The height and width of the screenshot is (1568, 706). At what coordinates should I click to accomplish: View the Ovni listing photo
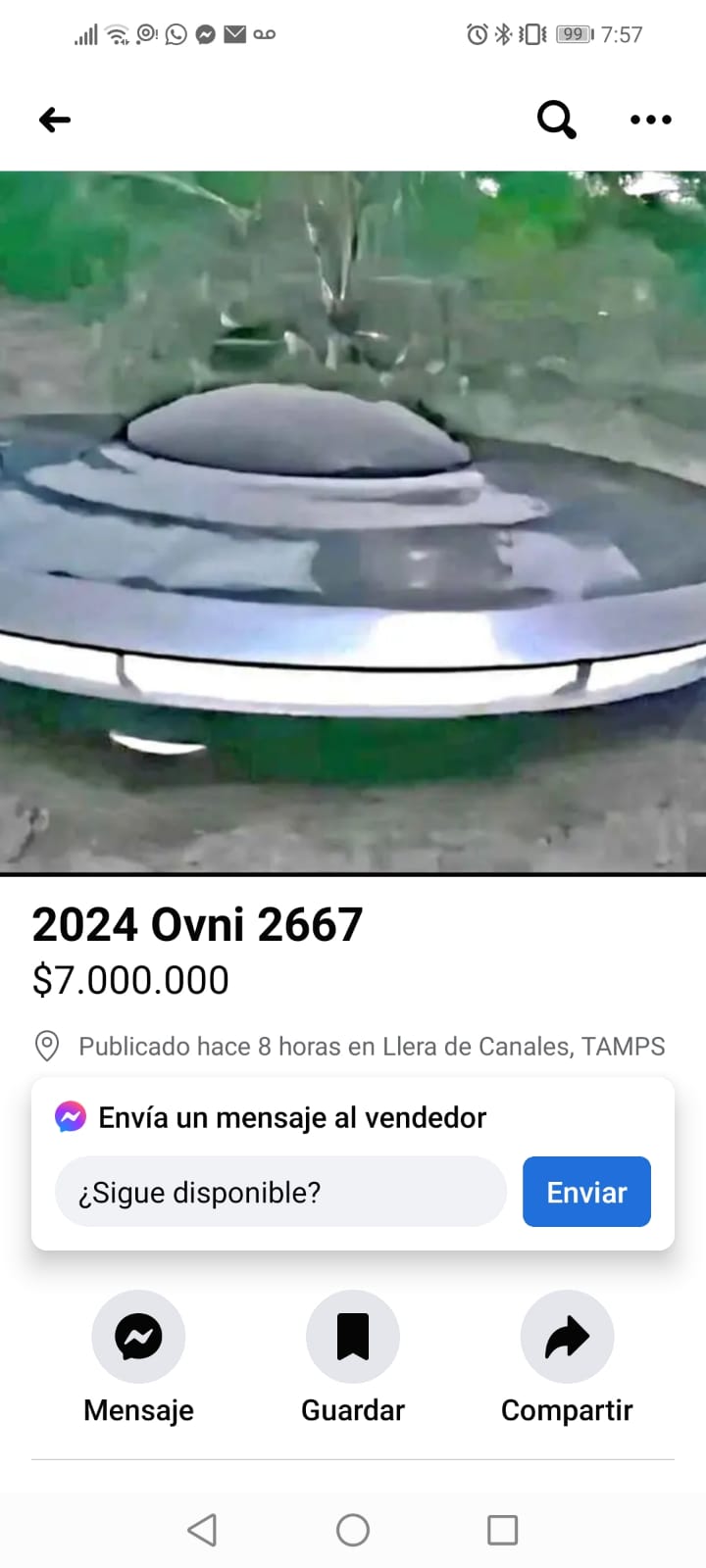point(353,521)
